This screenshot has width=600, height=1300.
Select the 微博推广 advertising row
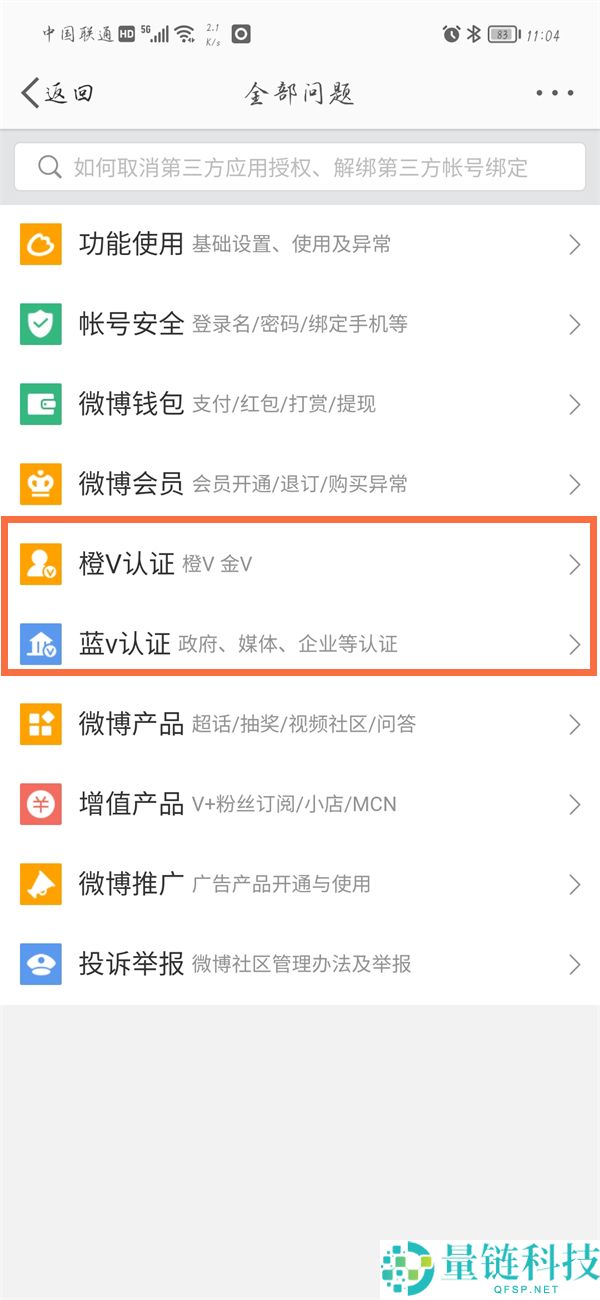300,884
